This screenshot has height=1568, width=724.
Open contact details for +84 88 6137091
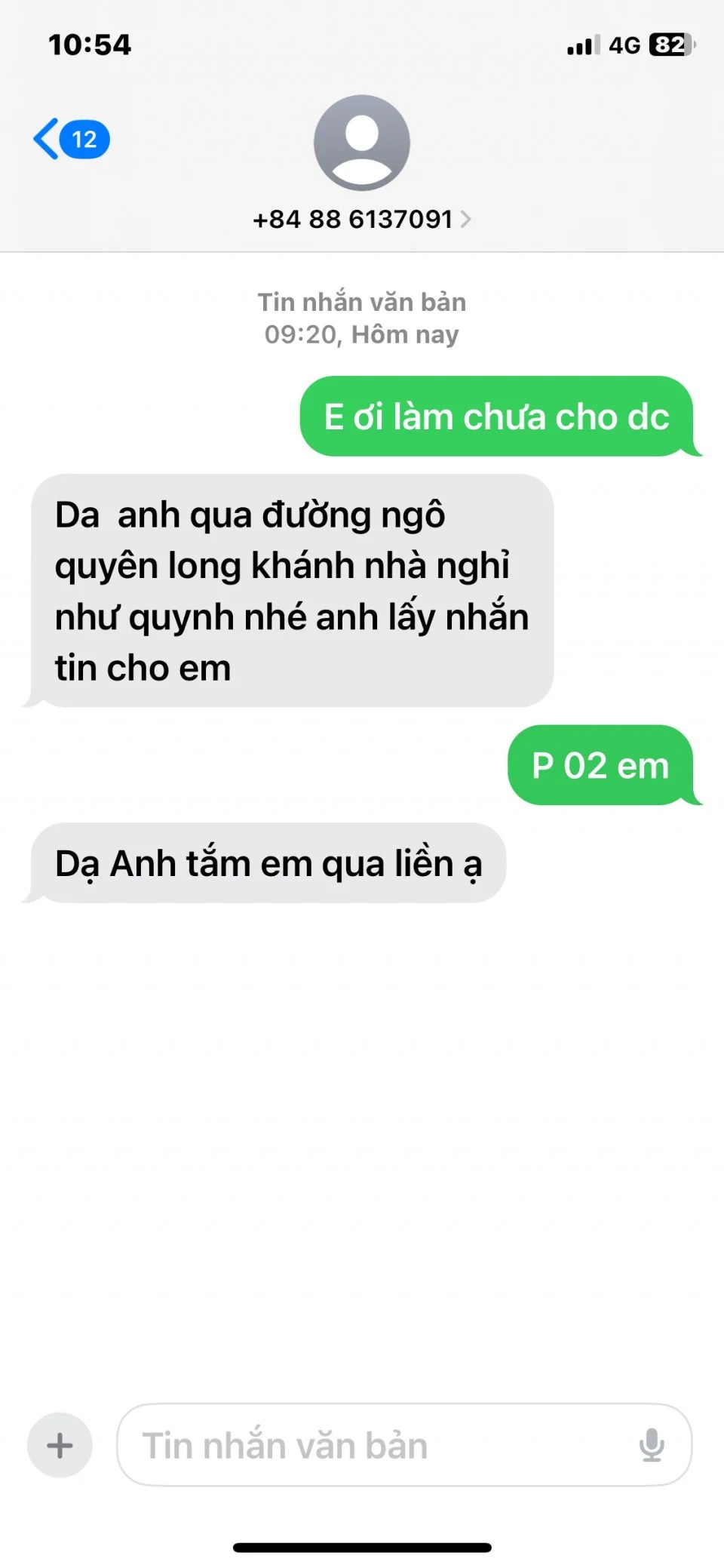click(361, 219)
